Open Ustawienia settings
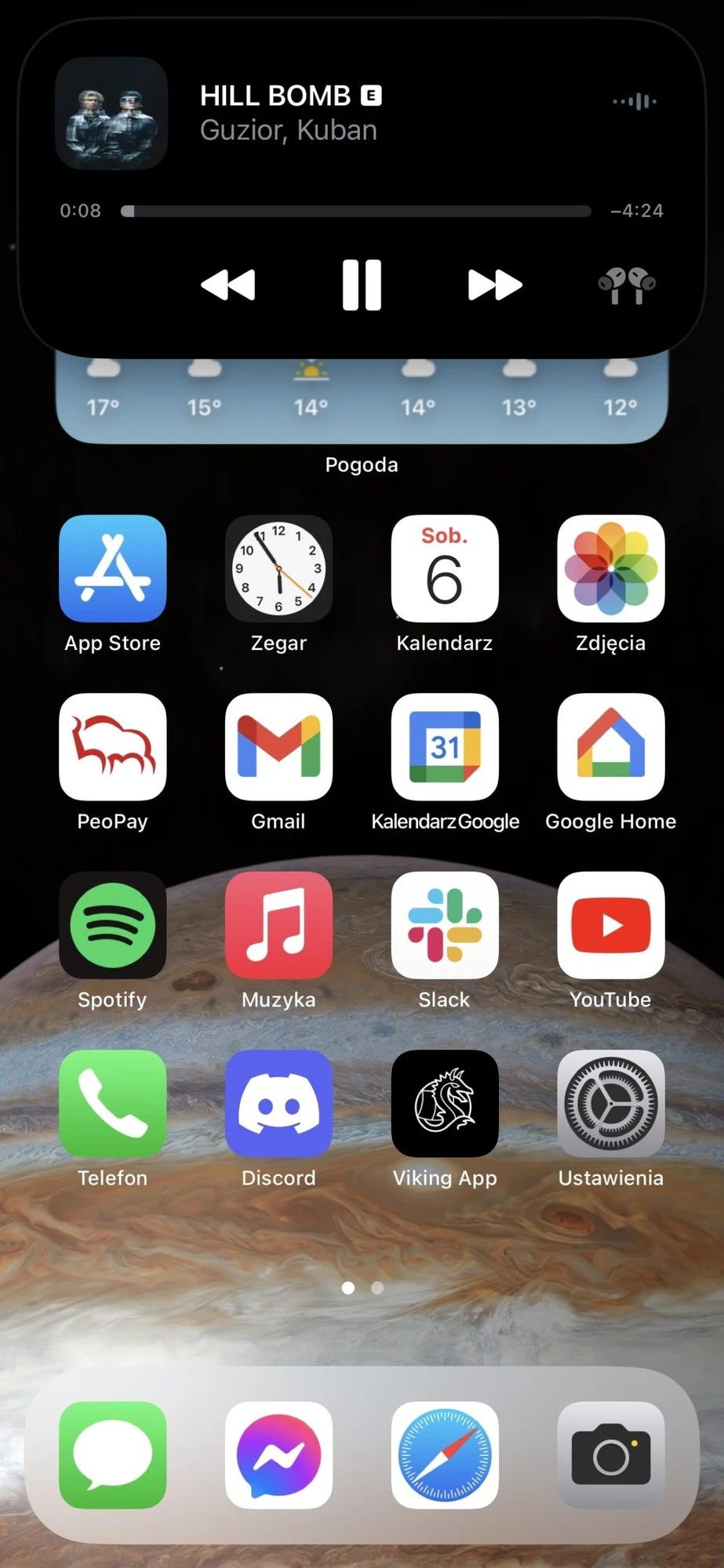This screenshot has width=724, height=1568. [x=610, y=1103]
